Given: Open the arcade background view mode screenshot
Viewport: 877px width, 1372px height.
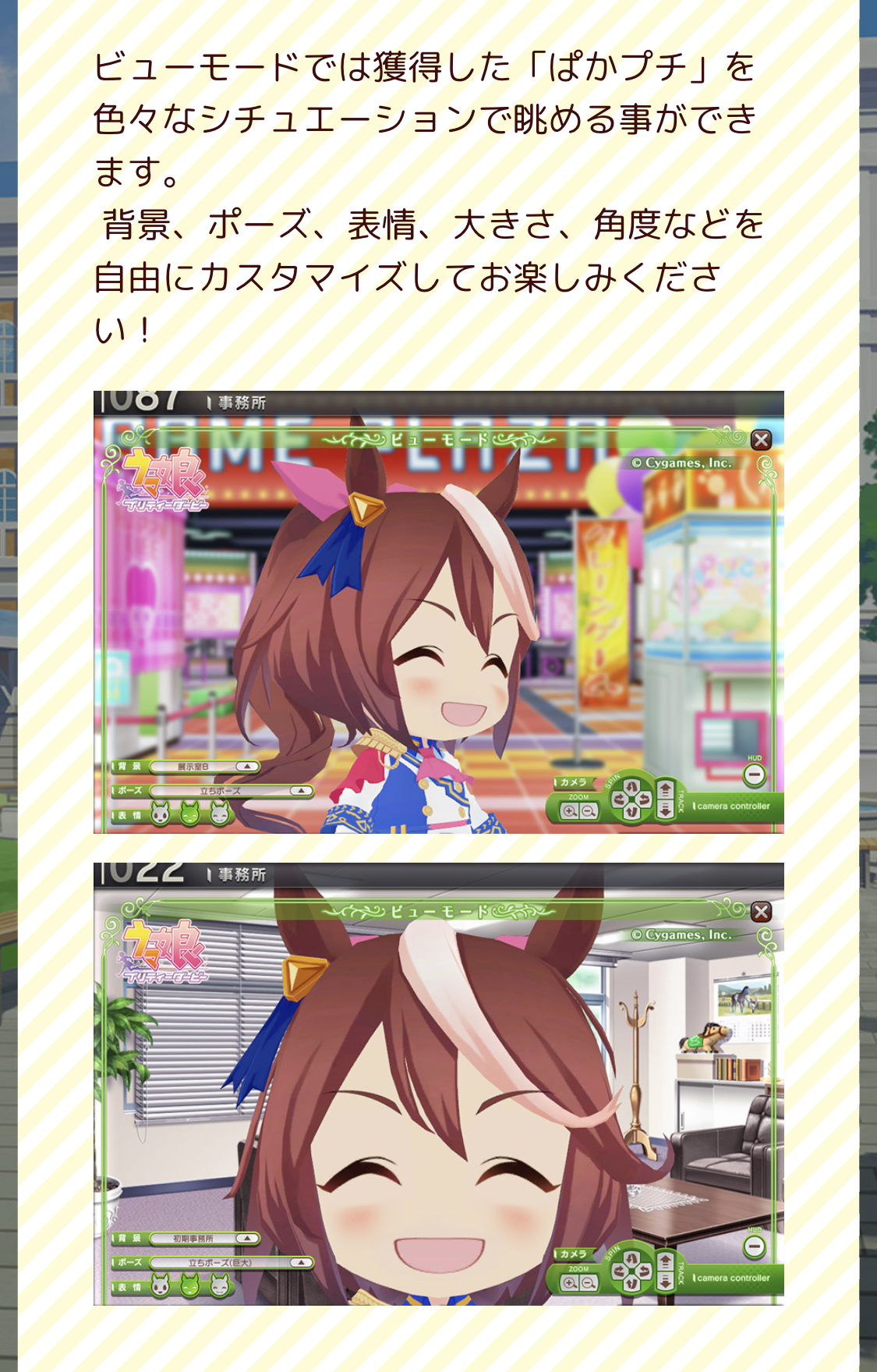Looking at the screenshot, I should click(x=438, y=612).
